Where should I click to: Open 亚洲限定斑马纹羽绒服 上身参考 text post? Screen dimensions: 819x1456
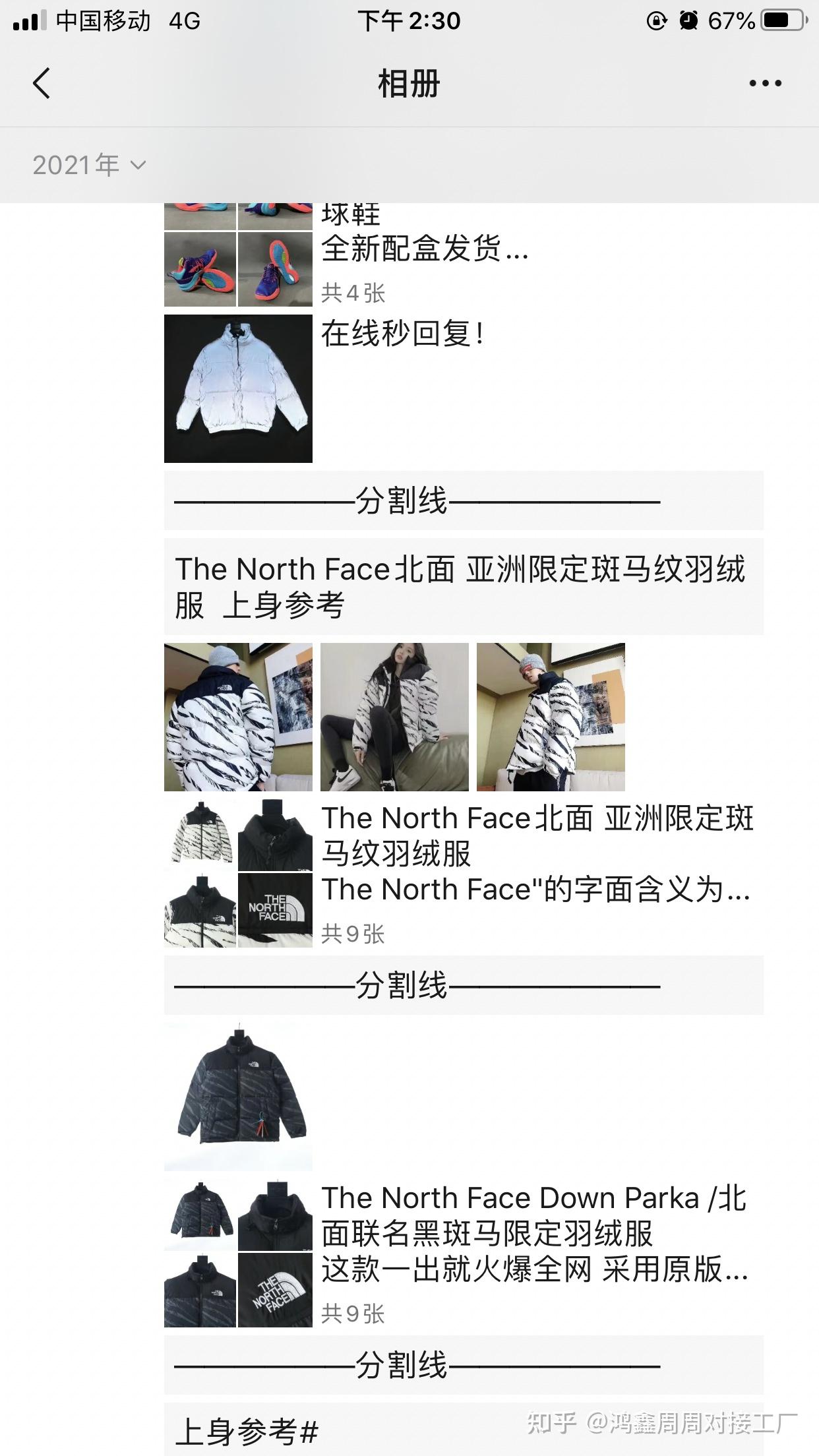[462, 587]
